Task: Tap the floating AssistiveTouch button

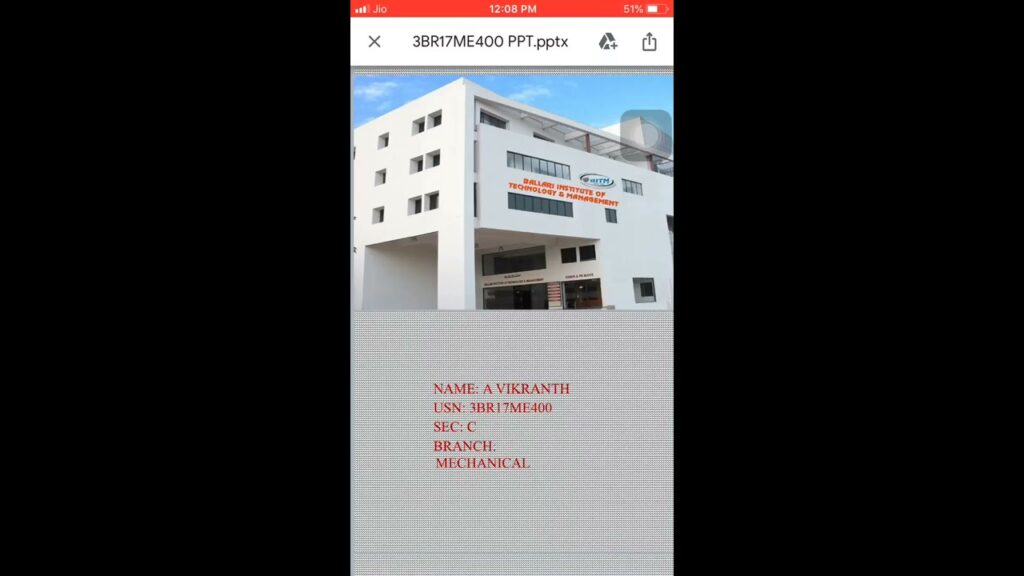Action: (645, 135)
